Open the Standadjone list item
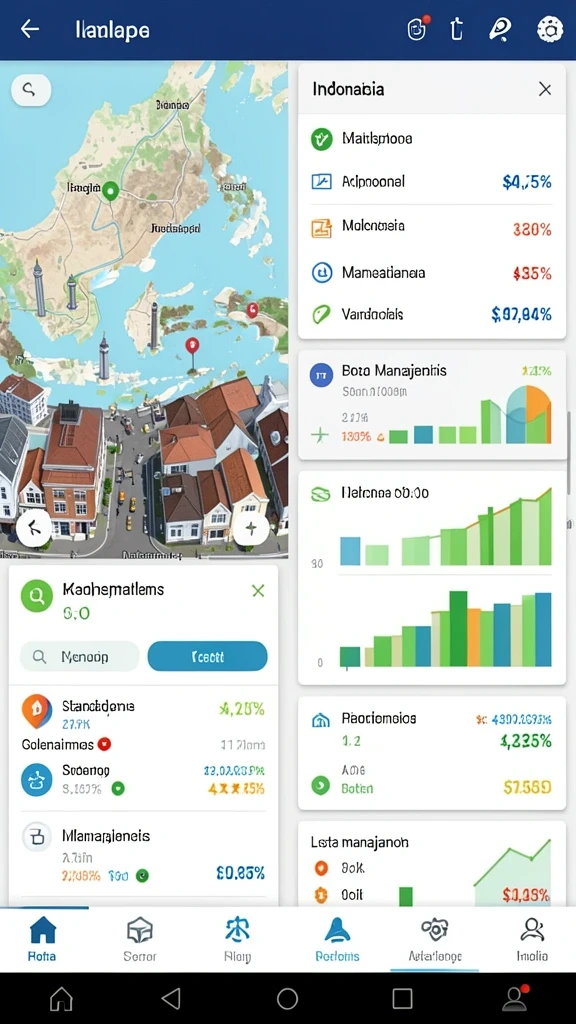Viewport: 576px width, 1024px height. [143, 713]
